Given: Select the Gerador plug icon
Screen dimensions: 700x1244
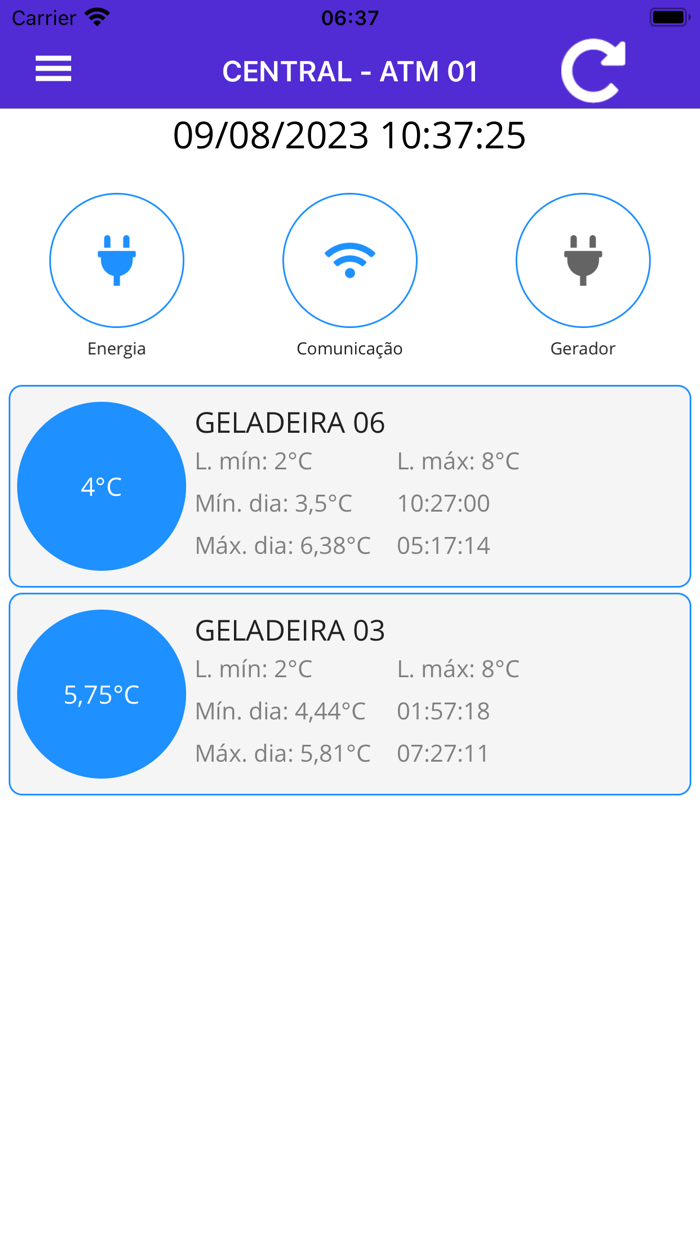Looking at the screenshot, I should pos(583,260).
